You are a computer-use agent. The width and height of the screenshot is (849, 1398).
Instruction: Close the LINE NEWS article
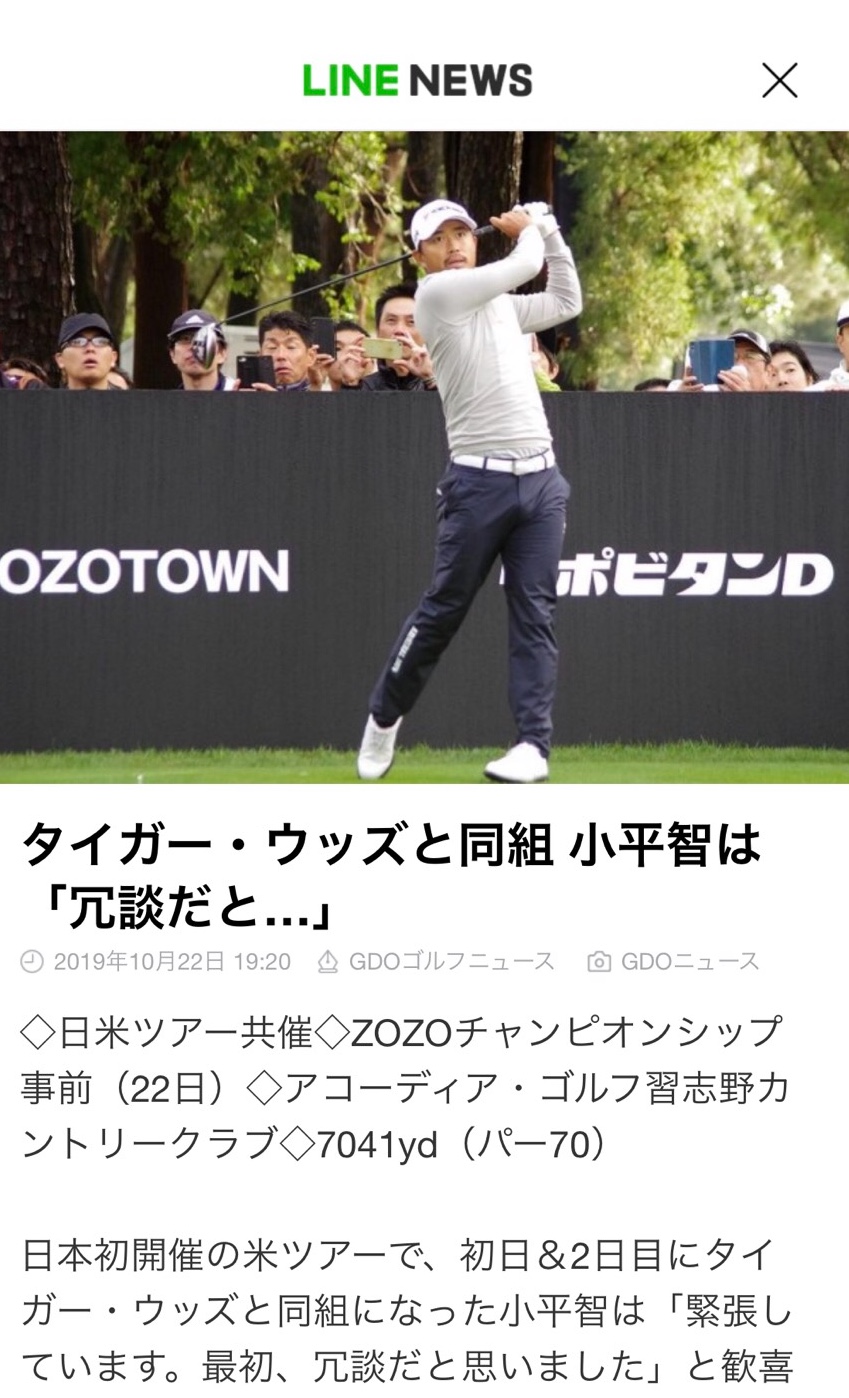pos(779,80)
